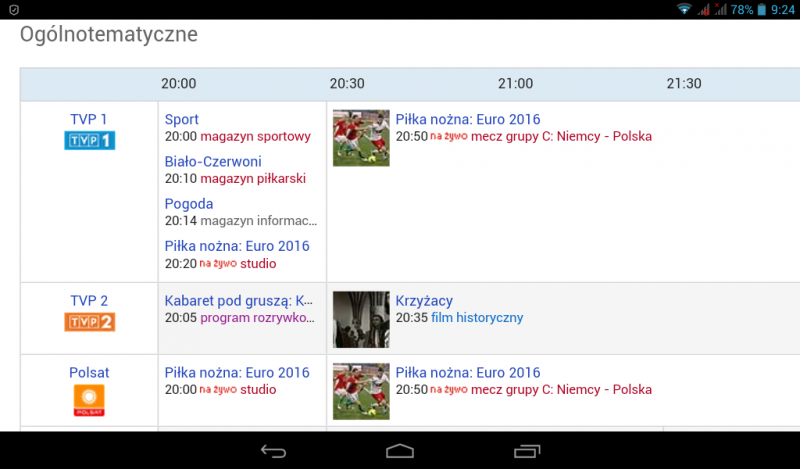Open TVP 1 Euro 2016 studio at 20:20
The width and height of the screenshot is (800, 469).
(237, 246)
